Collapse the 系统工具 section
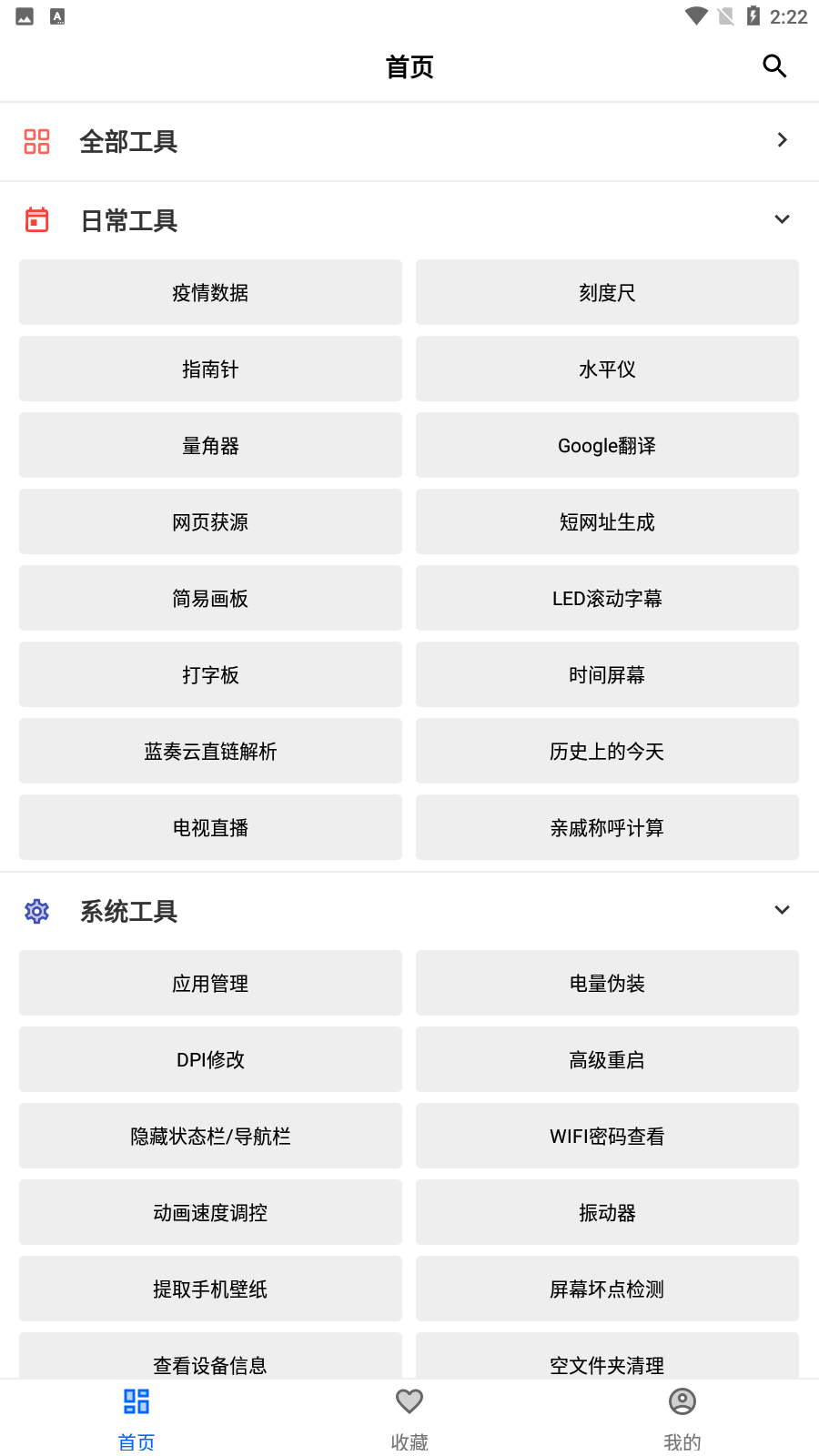 pos(781,909)
